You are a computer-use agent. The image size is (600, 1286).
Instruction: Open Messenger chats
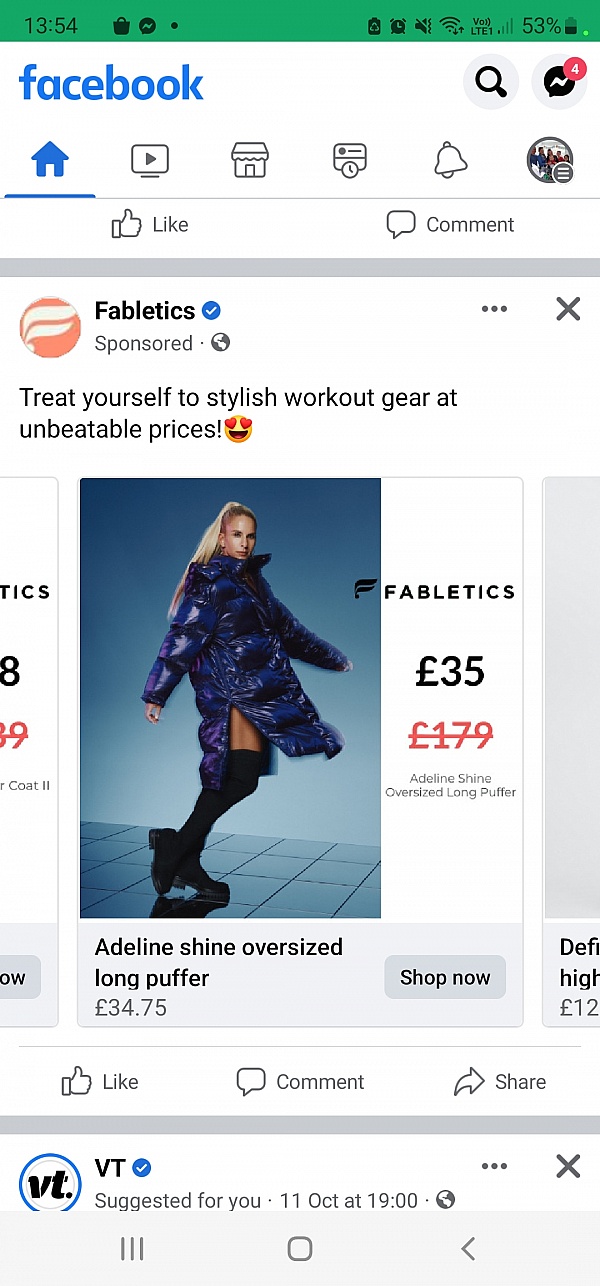(559, 82)
